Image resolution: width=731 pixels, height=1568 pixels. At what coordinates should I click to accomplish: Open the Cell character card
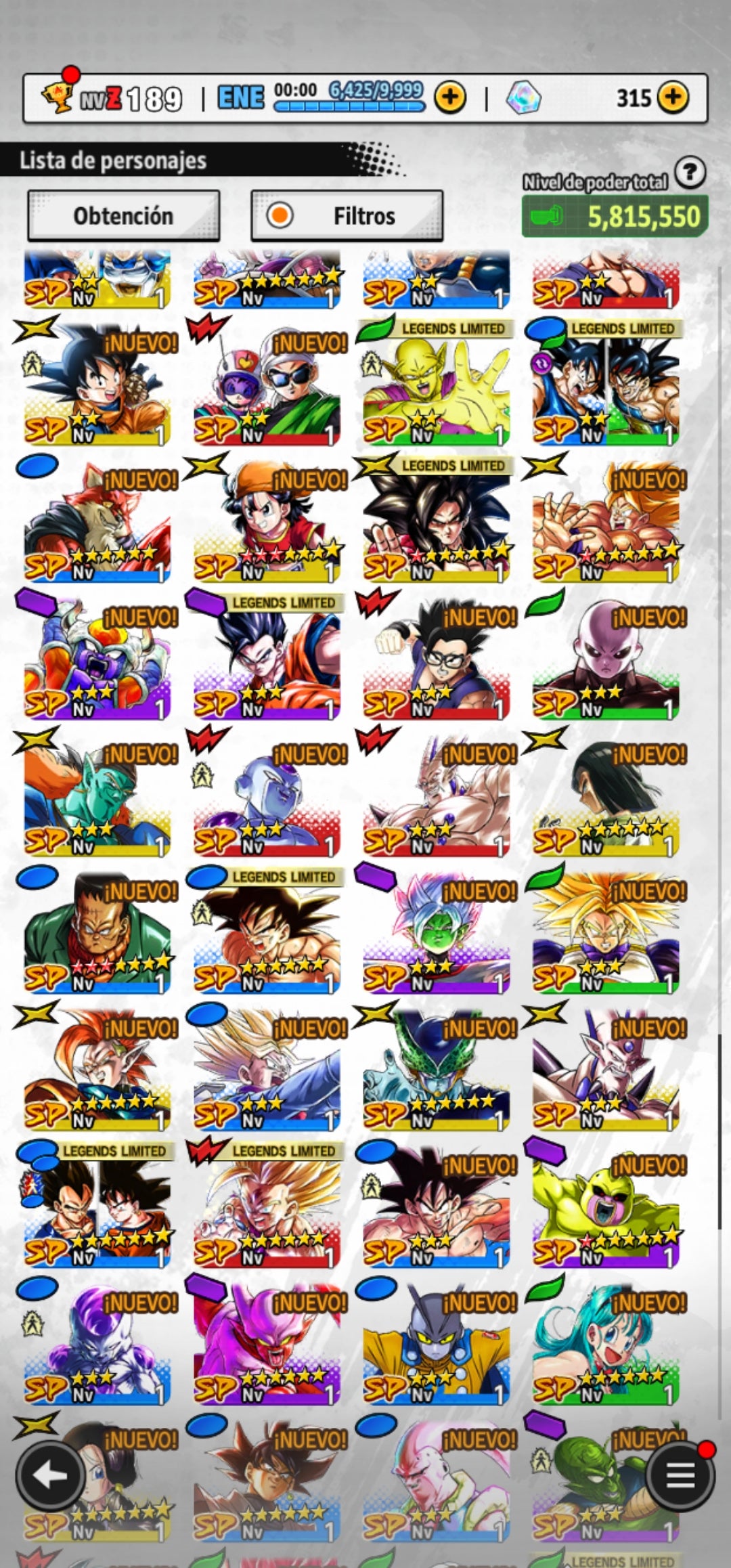pos(436,1071)
